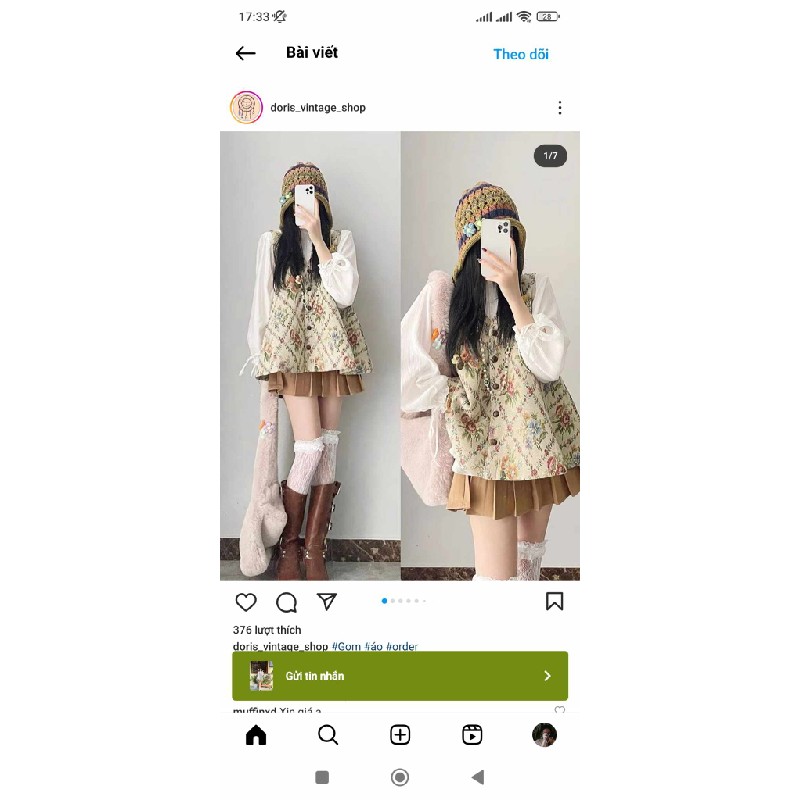Like the post with the heart icon
The height and width of the screenshot is (800, 800).
pos(246,602)
